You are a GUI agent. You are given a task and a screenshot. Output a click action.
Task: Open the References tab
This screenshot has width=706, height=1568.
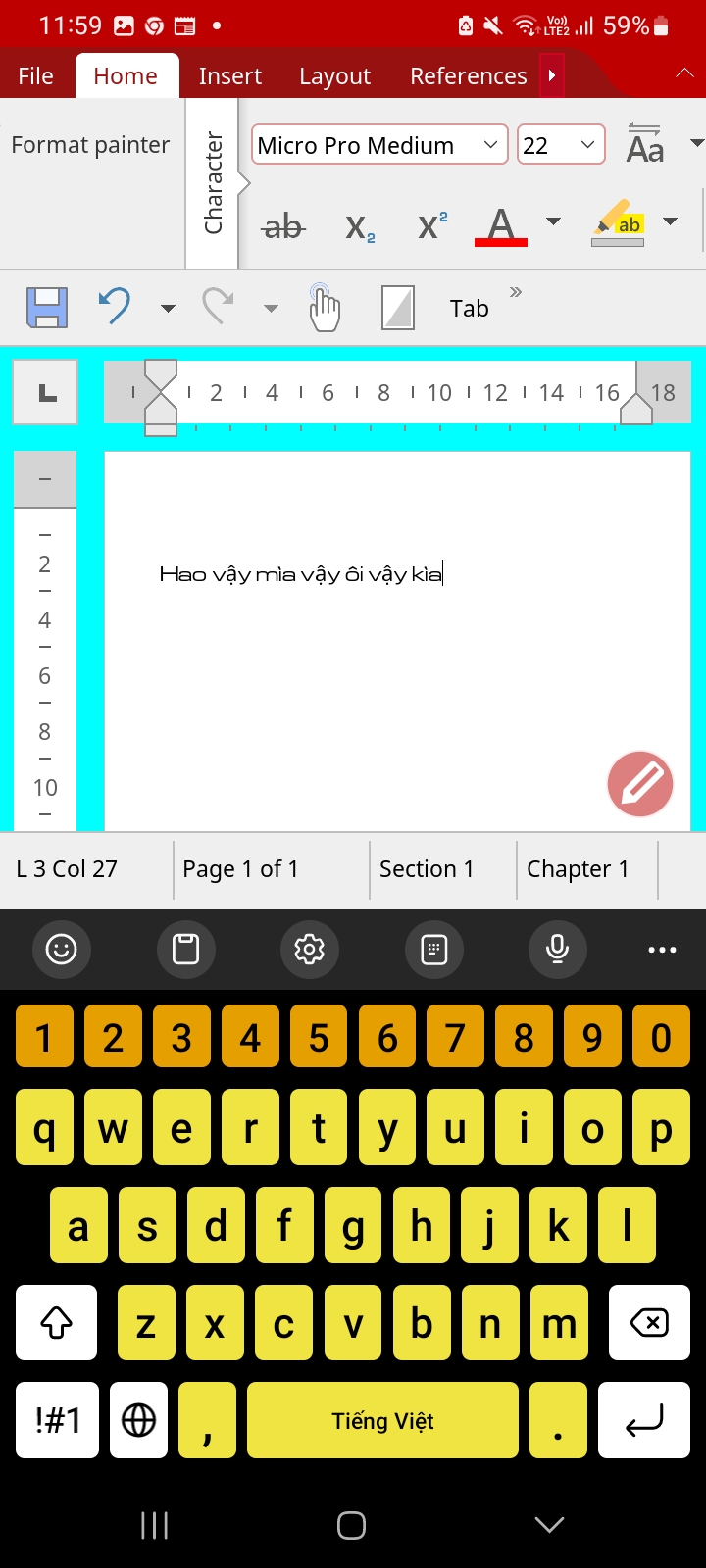(469, 76)
